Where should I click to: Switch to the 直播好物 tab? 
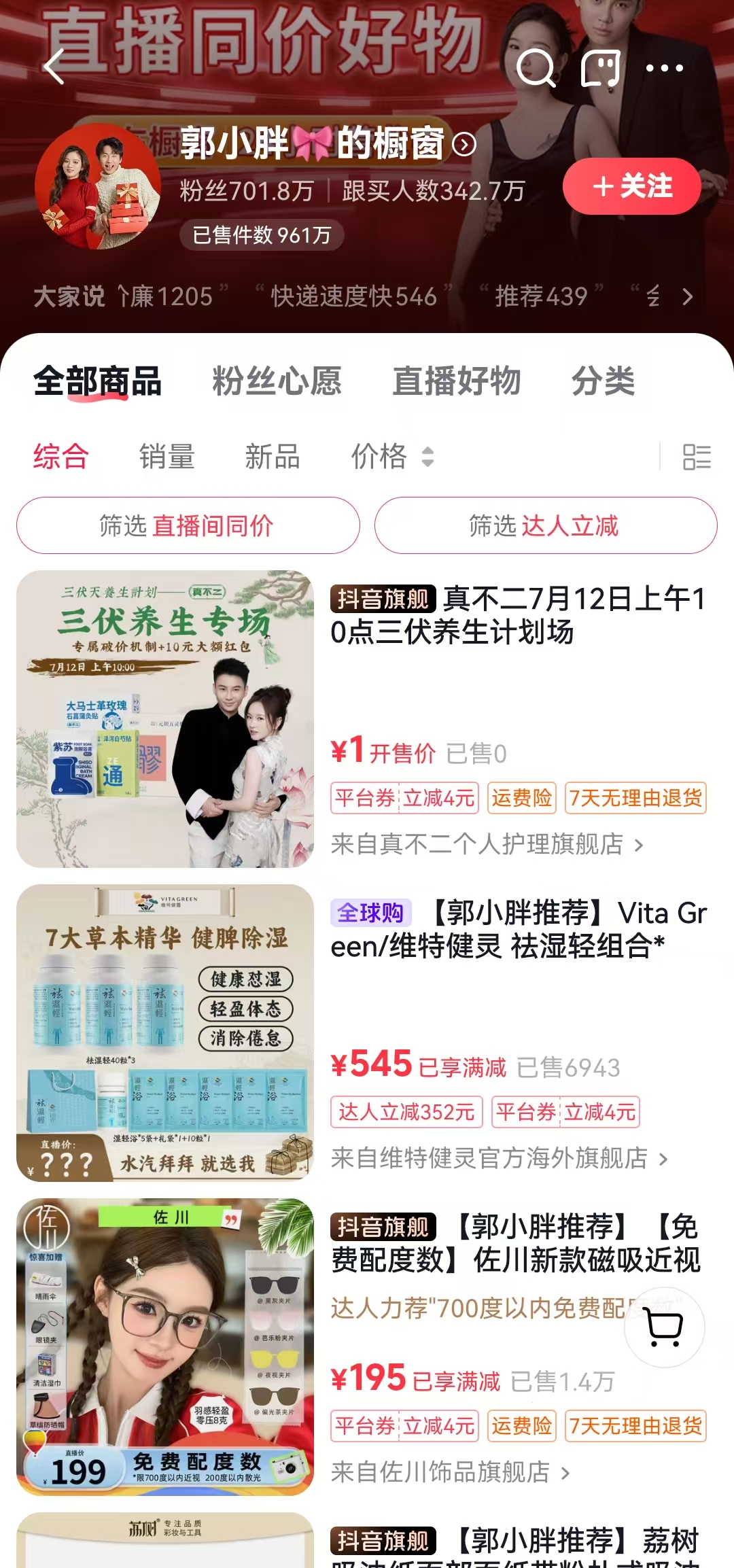(x=456, y=381)
